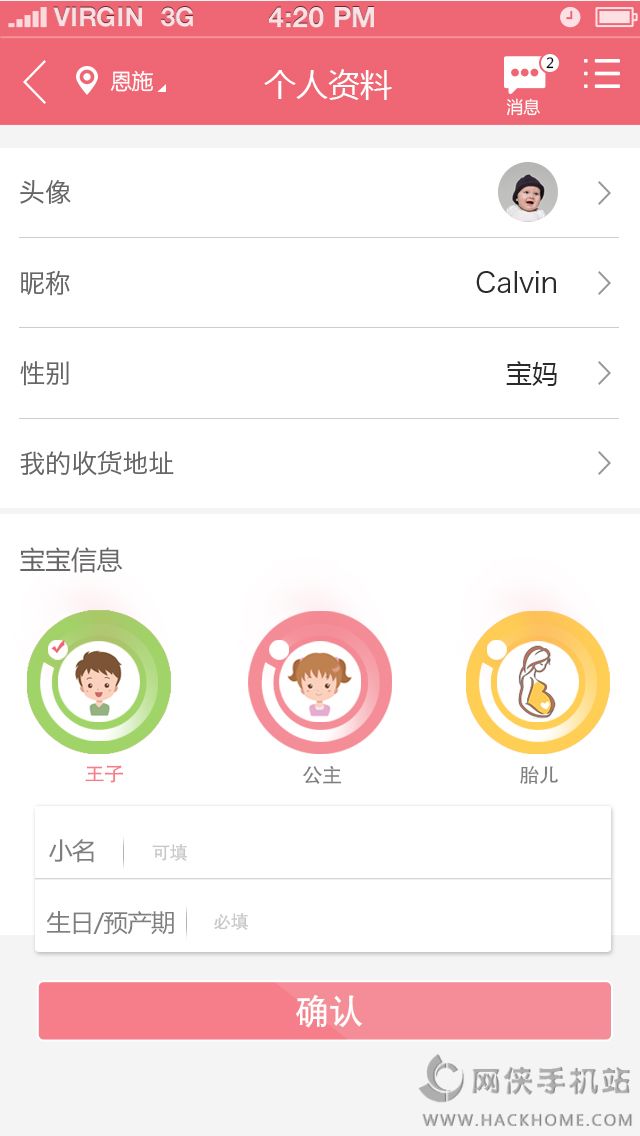Open 我的收货地址 shipping address

coord(319,464)
